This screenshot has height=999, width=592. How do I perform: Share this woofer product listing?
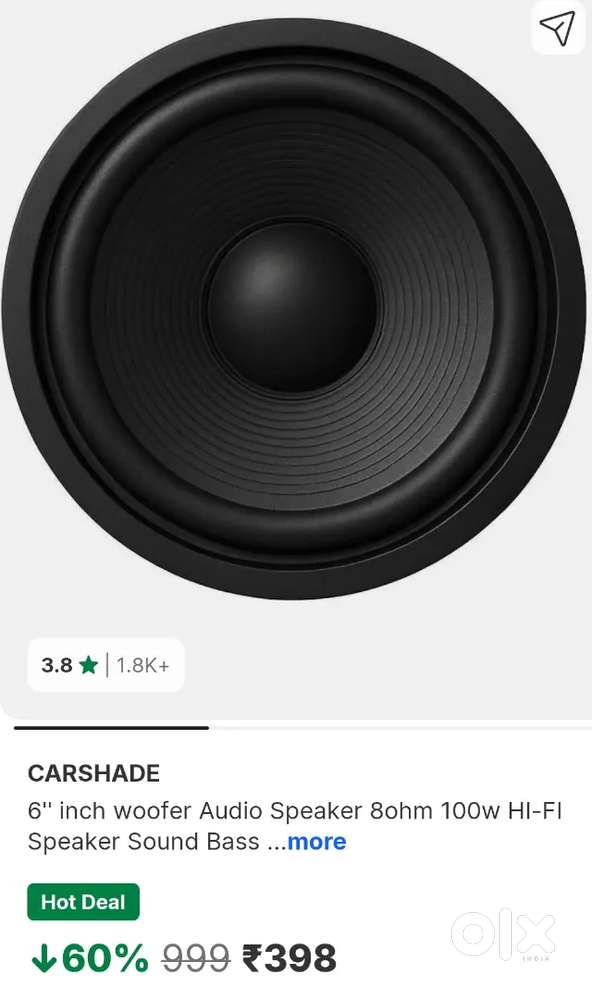pyautogui.click(x=558, y=27)
